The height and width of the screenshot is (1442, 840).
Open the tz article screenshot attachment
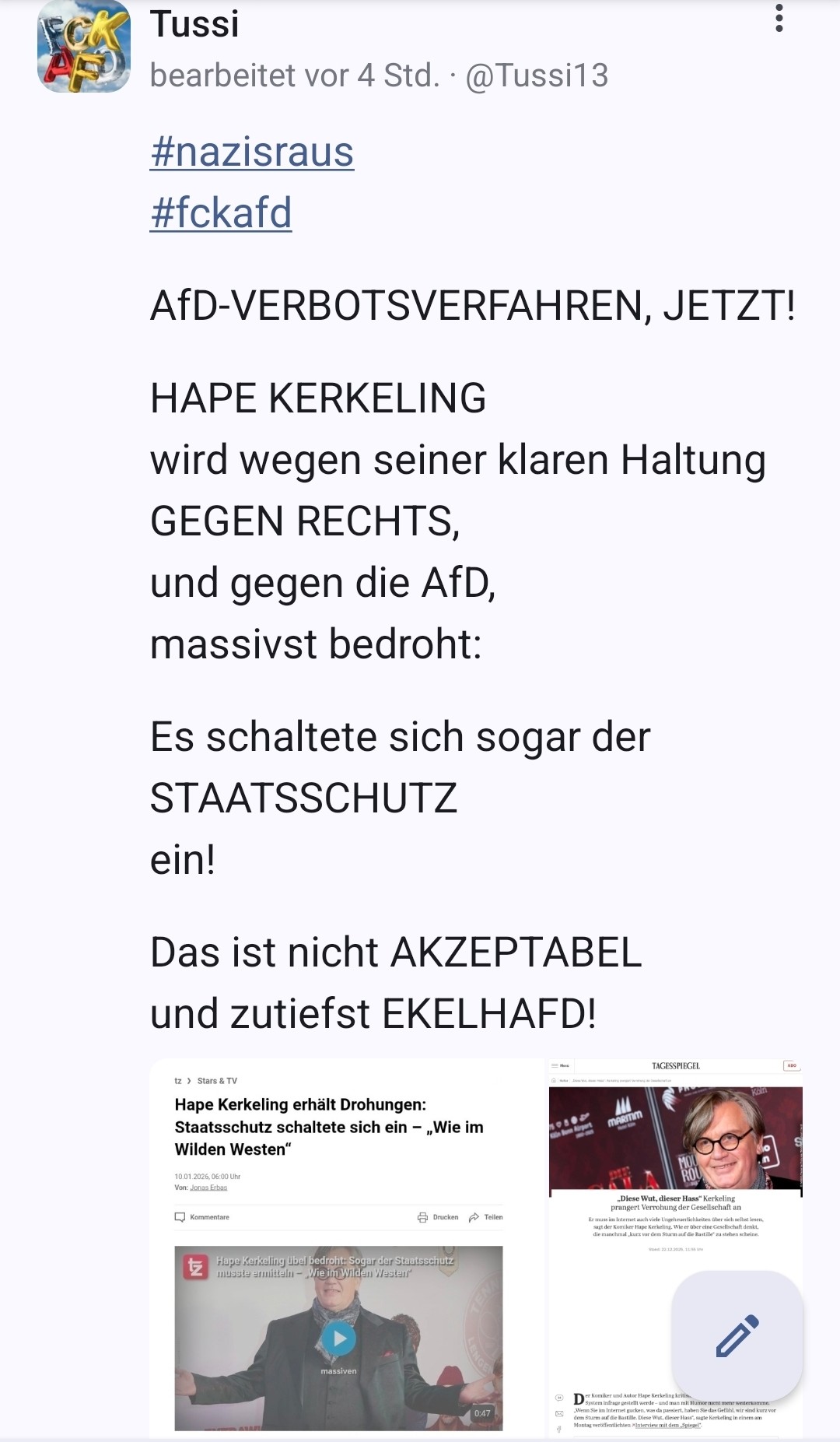(339, 1245)
